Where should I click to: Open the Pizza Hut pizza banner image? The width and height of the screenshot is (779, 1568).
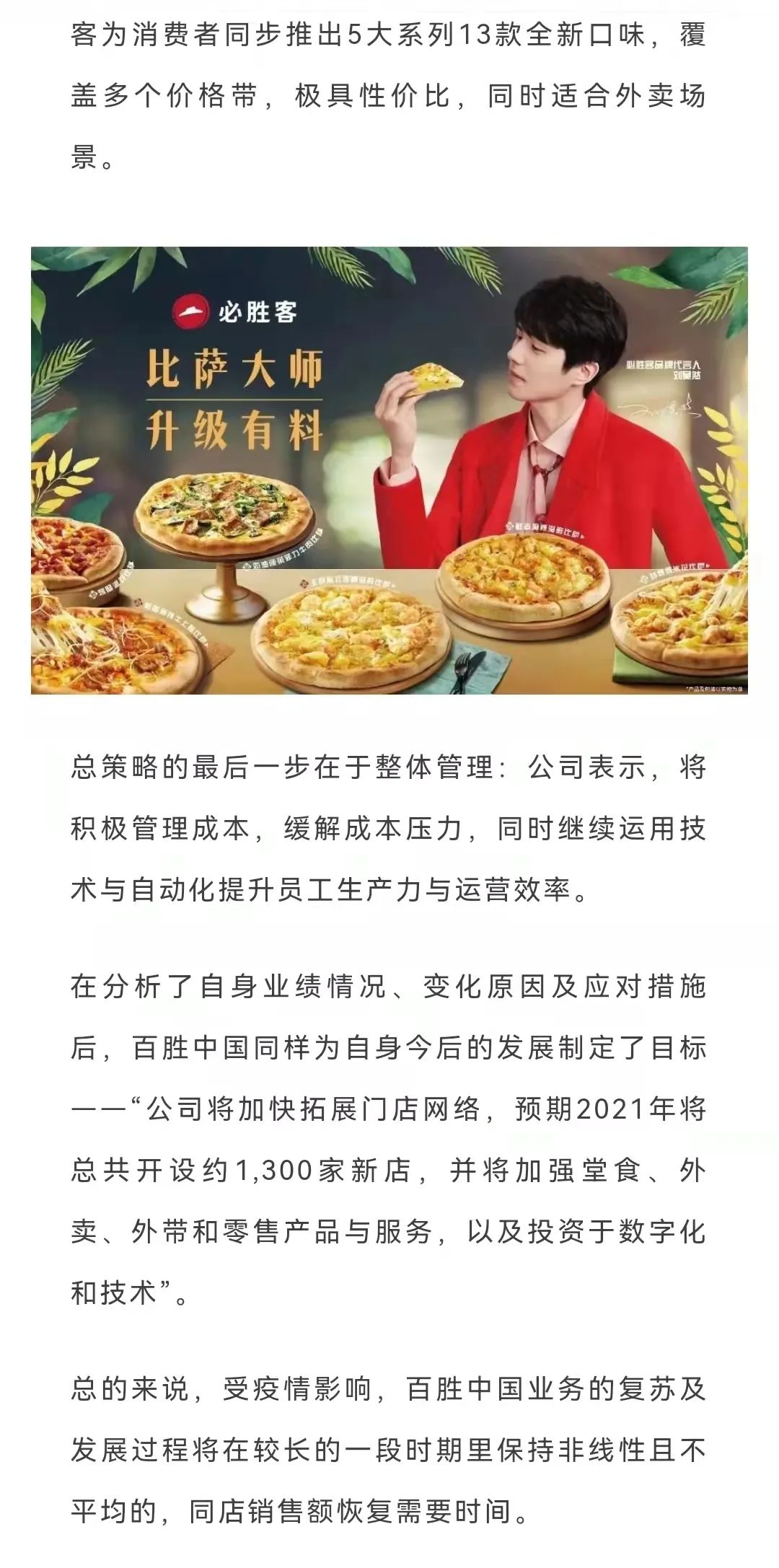pyautogui.click(x=389, y=470)
